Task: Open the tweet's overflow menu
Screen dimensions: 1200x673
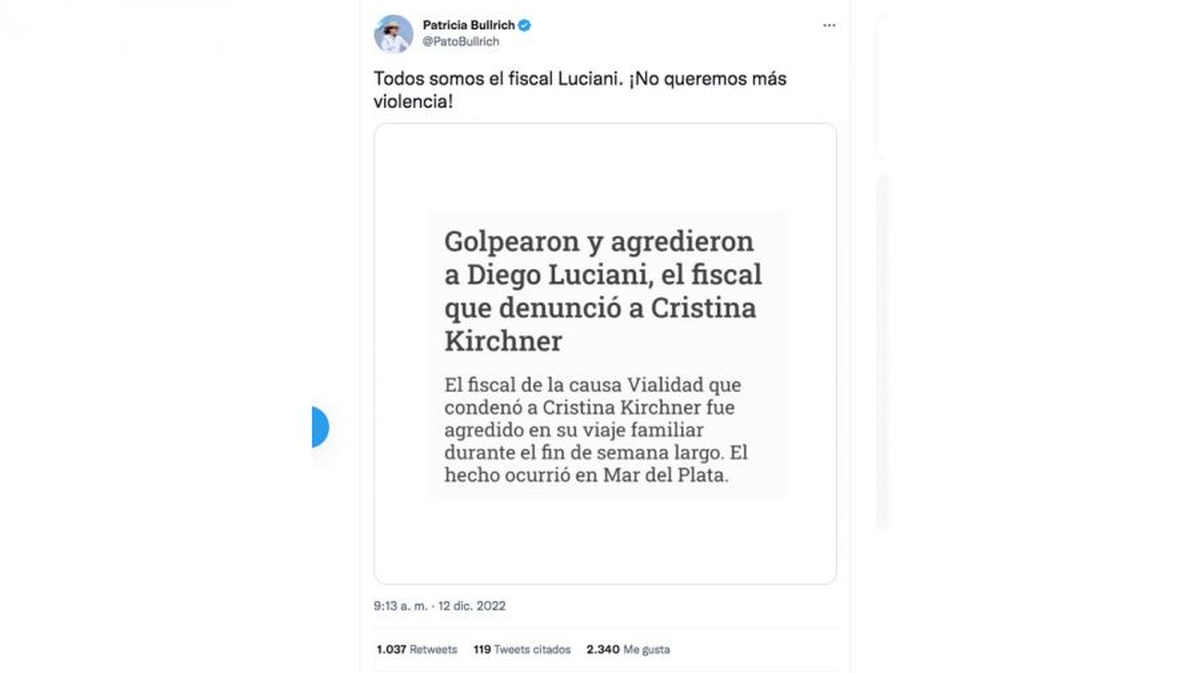Action: (829, 25)
